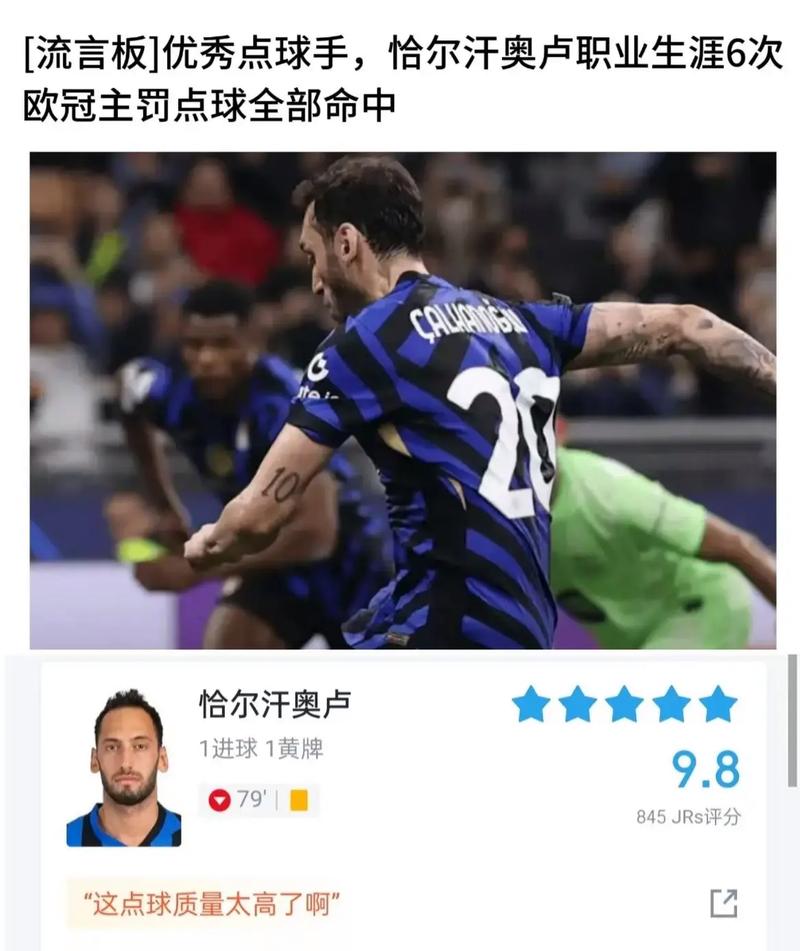Tap the open-in-new icon on rating card
The image size is (800, 951).
[723, 903]
